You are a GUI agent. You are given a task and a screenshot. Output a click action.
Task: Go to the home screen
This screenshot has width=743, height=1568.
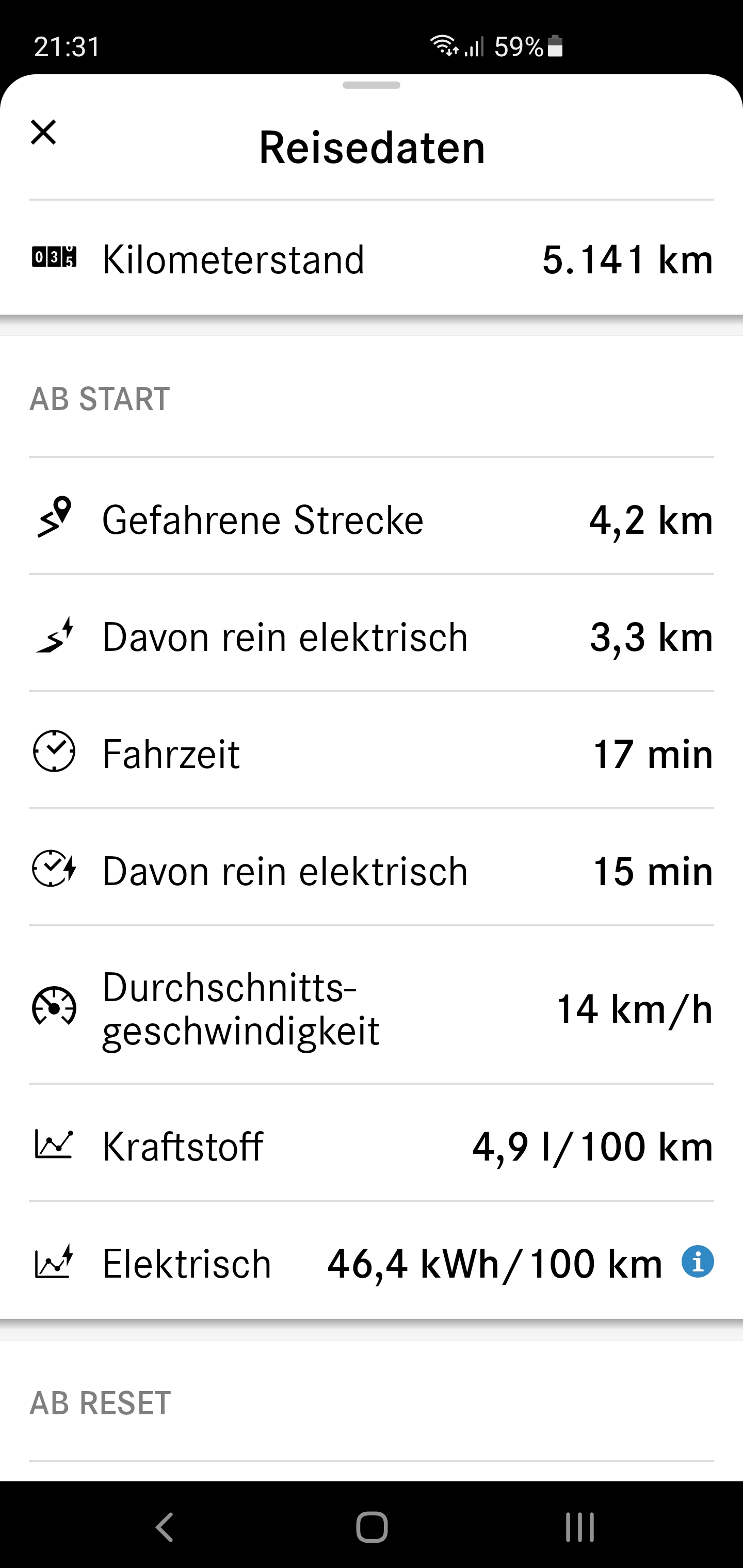click(x=372, y=1527)
